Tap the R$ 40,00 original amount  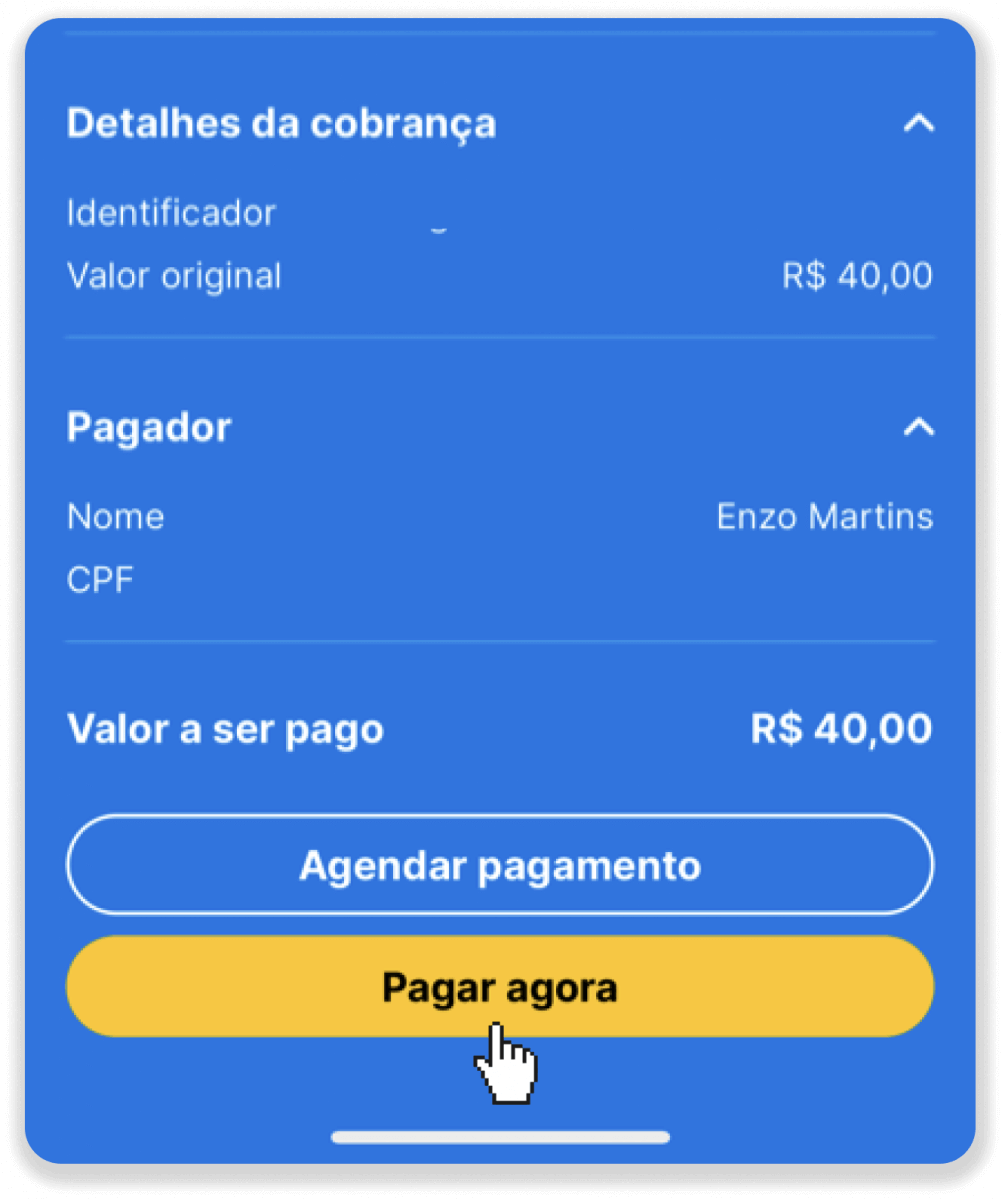point(857,276)
